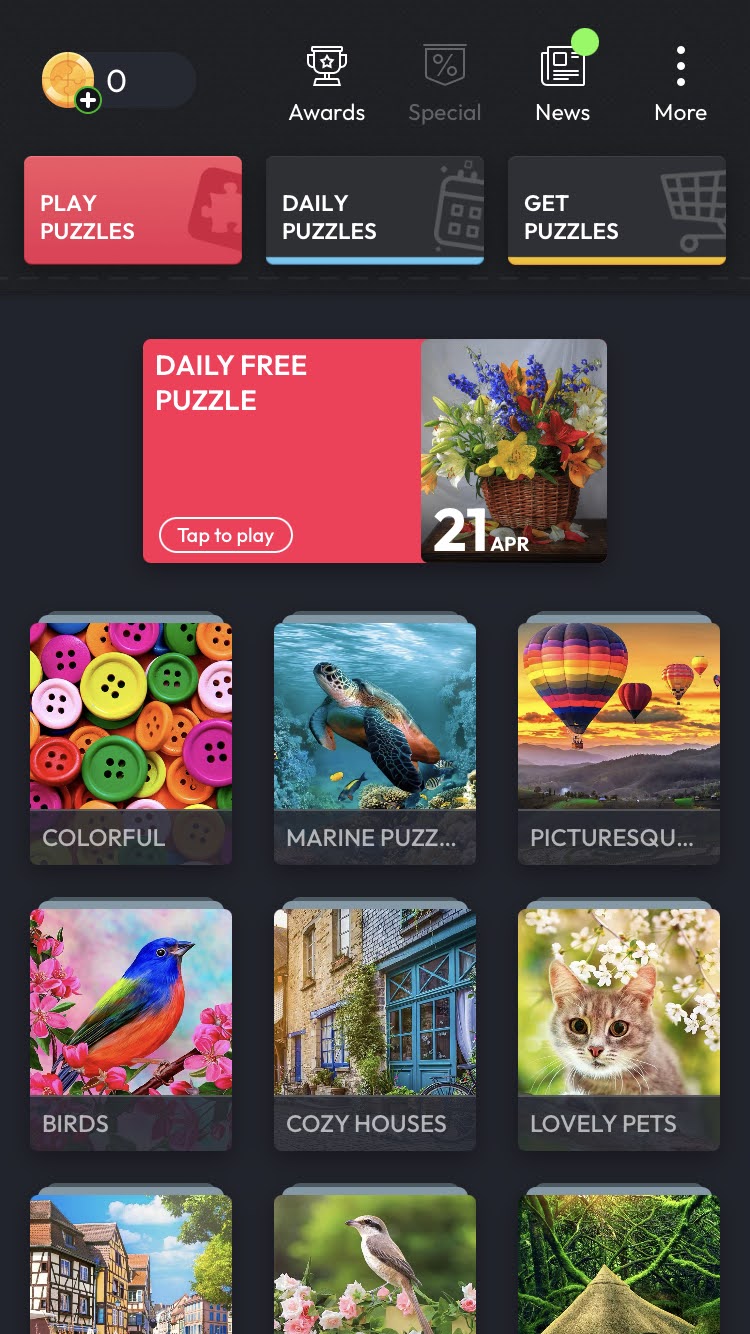Open the Awards section
The width and height of the screenshot is (750, 1334).
click(x=327, y=84)
